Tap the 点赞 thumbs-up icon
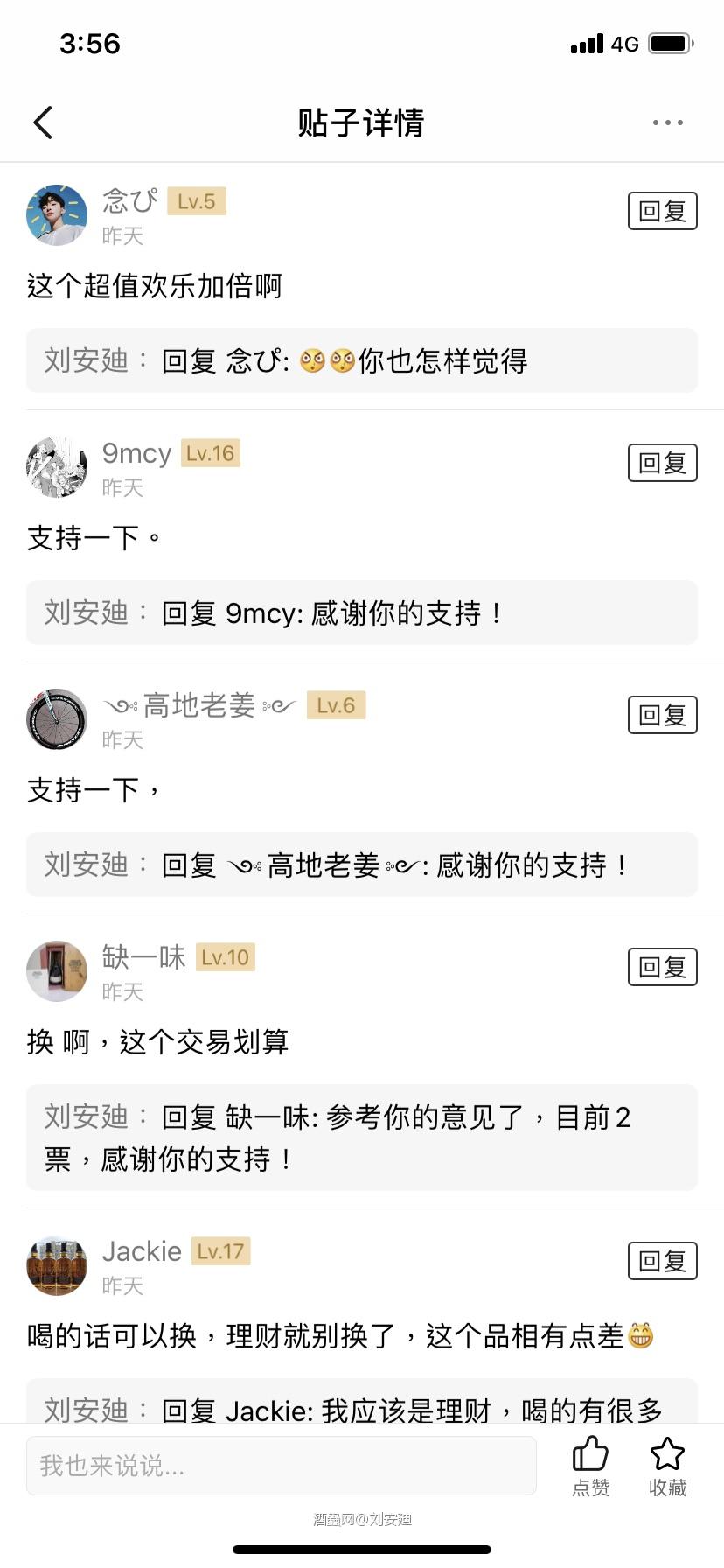This screenshot has width=724, height=1568. pyautogui.click(x=590, y=1454)
